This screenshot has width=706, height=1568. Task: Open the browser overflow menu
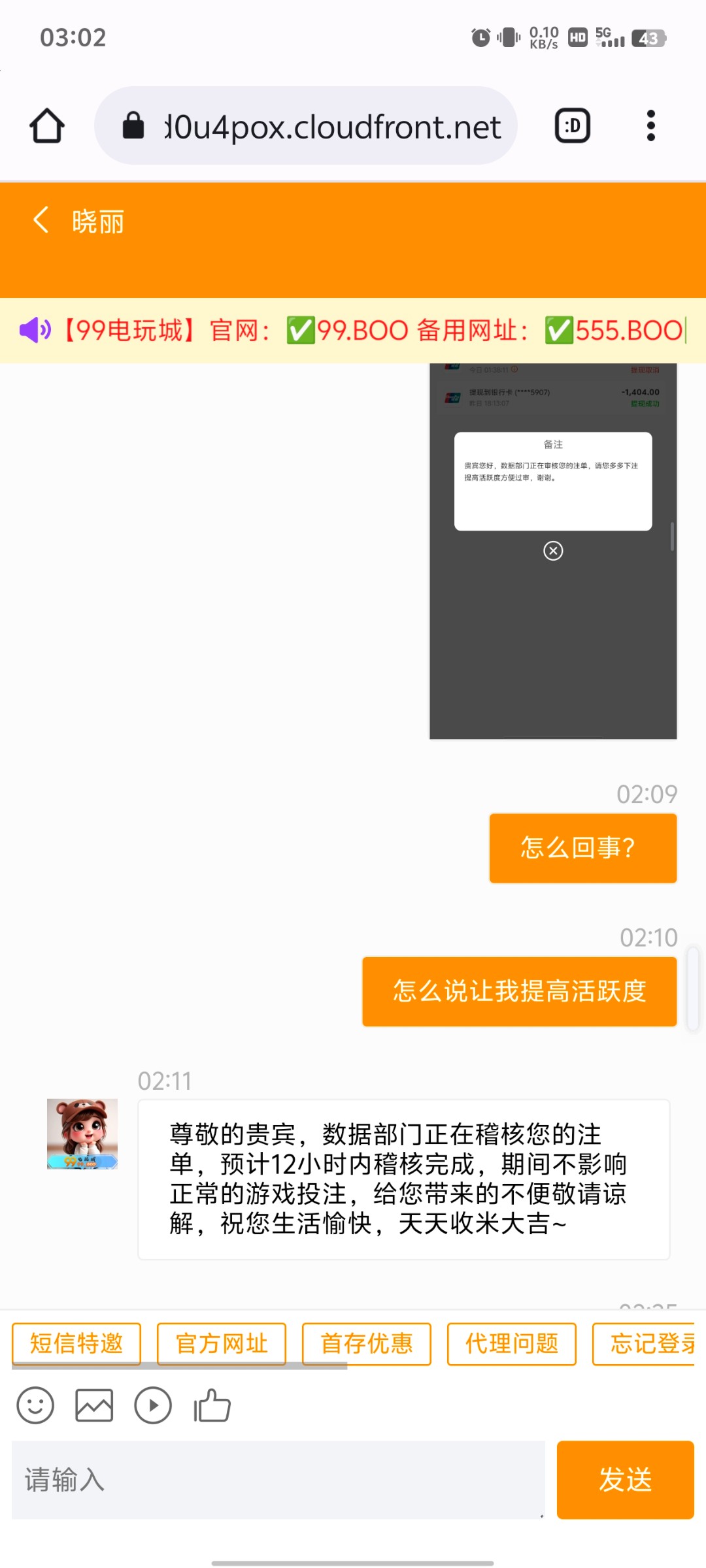click(650, 126)
